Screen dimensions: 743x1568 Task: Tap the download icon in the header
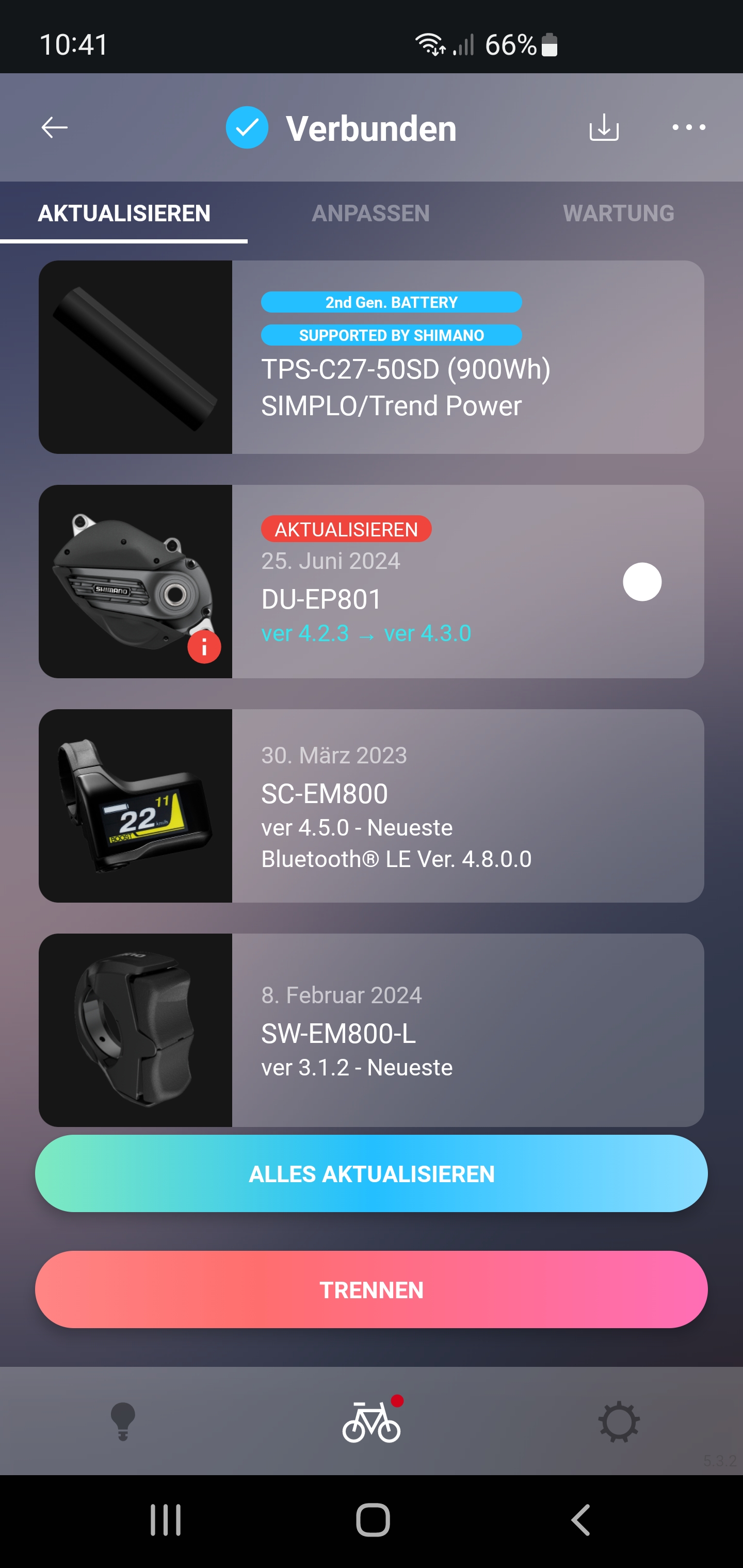tap(604, 128)
